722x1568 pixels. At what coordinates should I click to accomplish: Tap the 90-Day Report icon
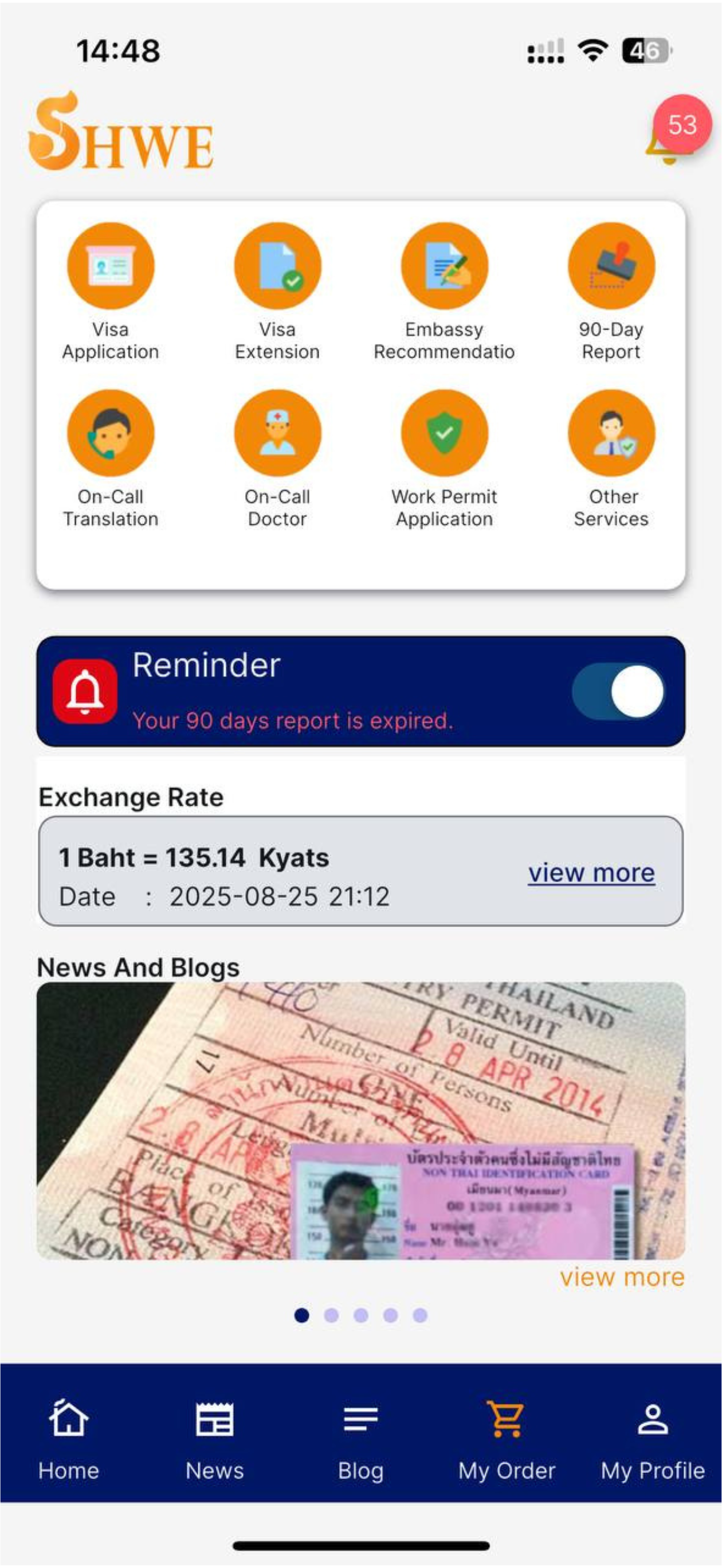[x=611, y=266]
